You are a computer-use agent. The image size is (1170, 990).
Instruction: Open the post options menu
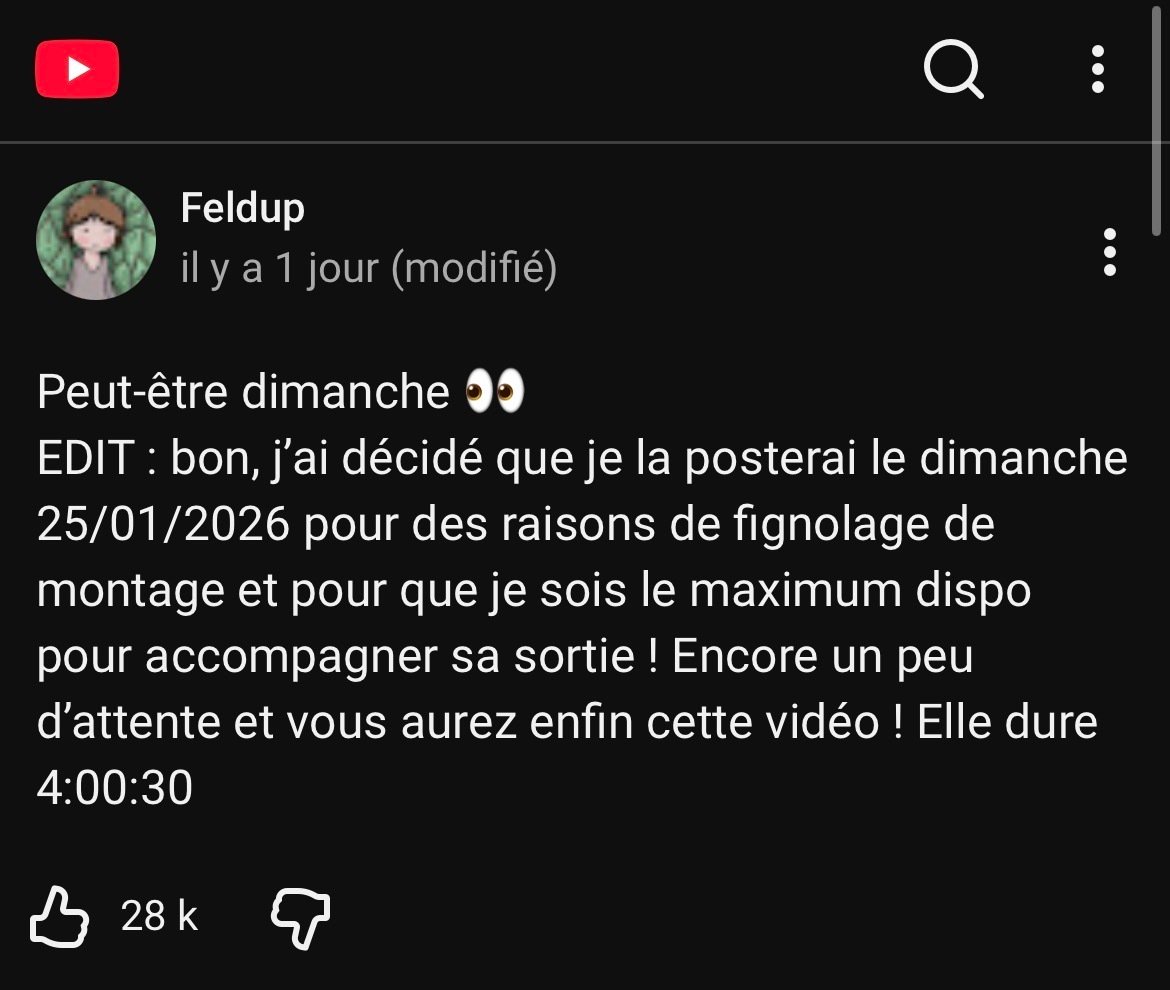tap(1109, 252)
